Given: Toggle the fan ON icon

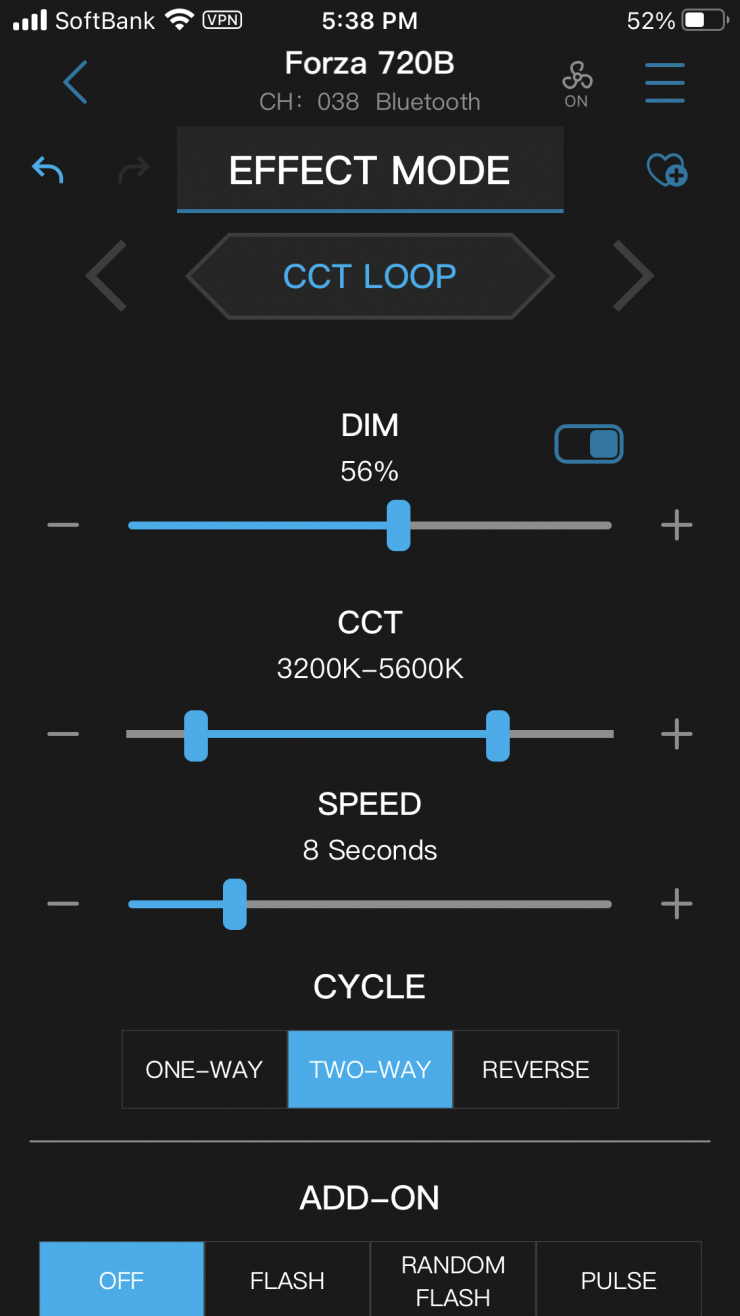Looking at the screenshot, I should 577,83.
